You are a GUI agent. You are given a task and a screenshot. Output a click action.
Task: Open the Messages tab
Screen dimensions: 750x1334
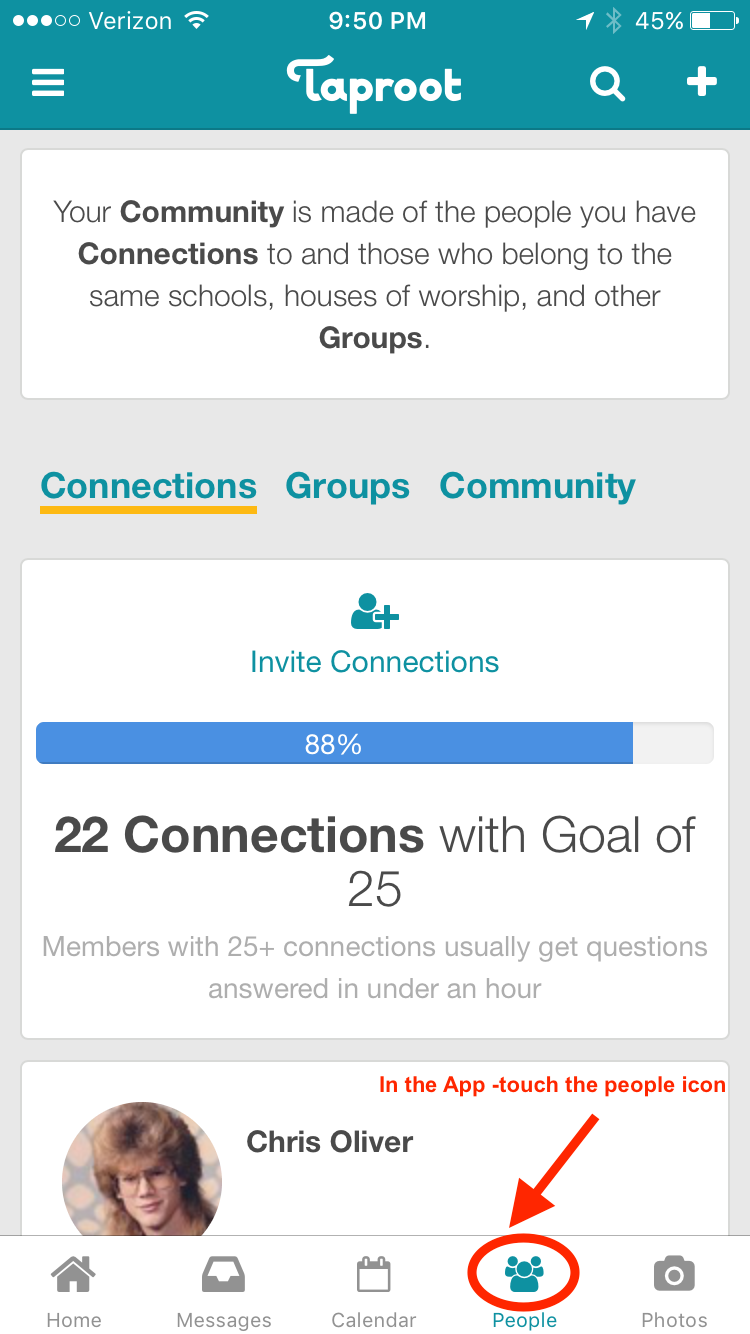(224, 1292)
